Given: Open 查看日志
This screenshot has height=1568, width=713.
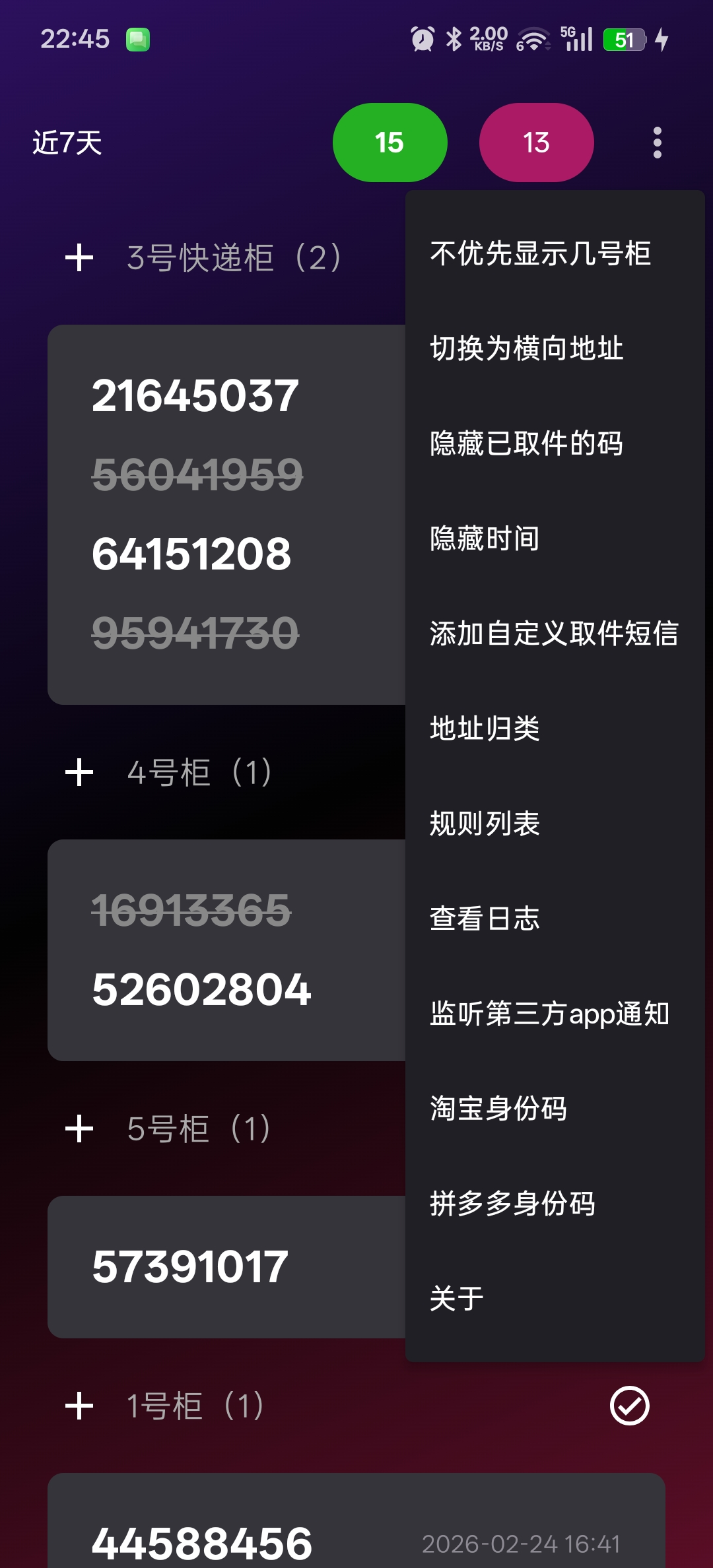Looking at the screenshot, I should (x=485, y=919).
